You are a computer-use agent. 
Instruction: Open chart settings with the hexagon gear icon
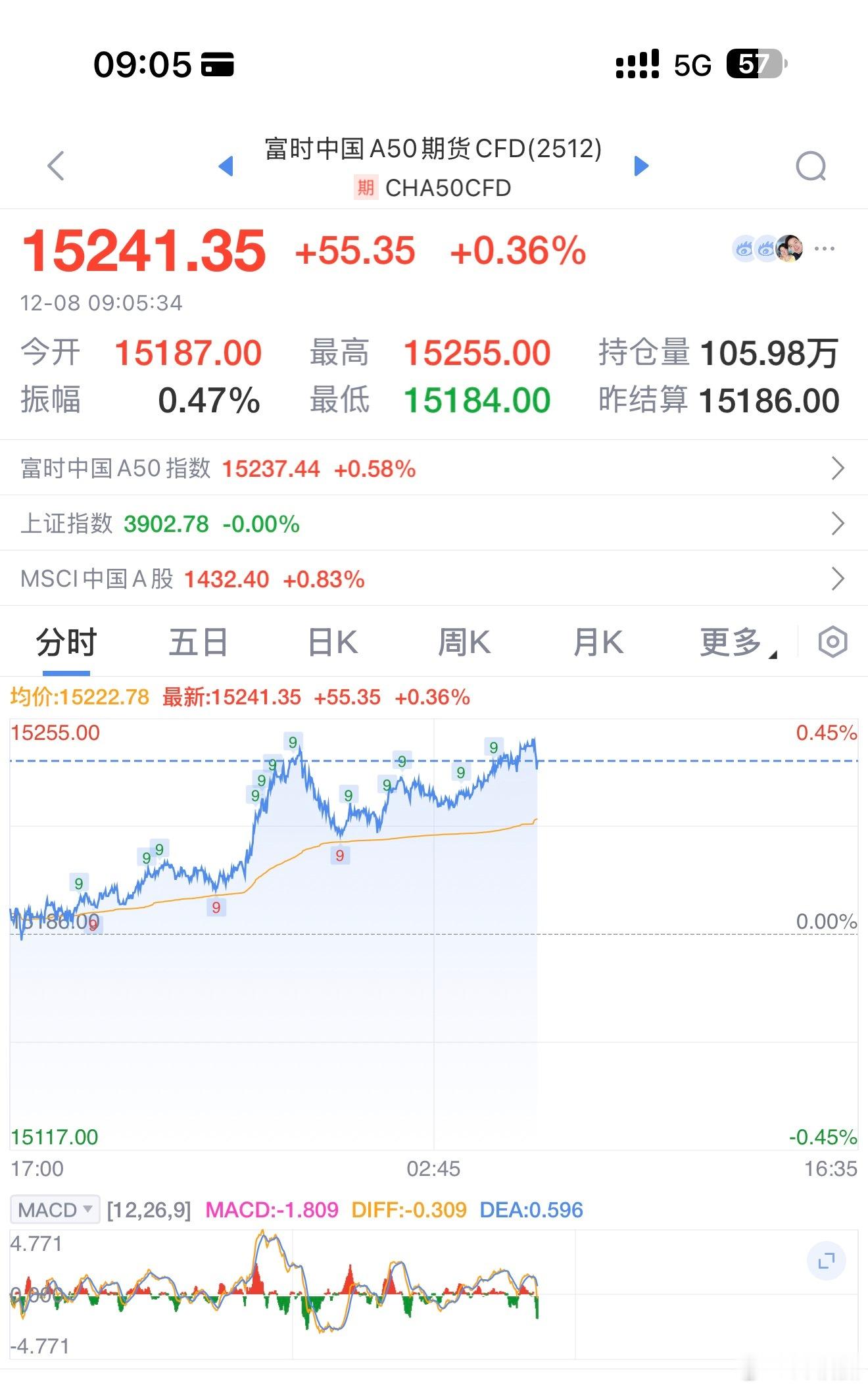(831, 641)
